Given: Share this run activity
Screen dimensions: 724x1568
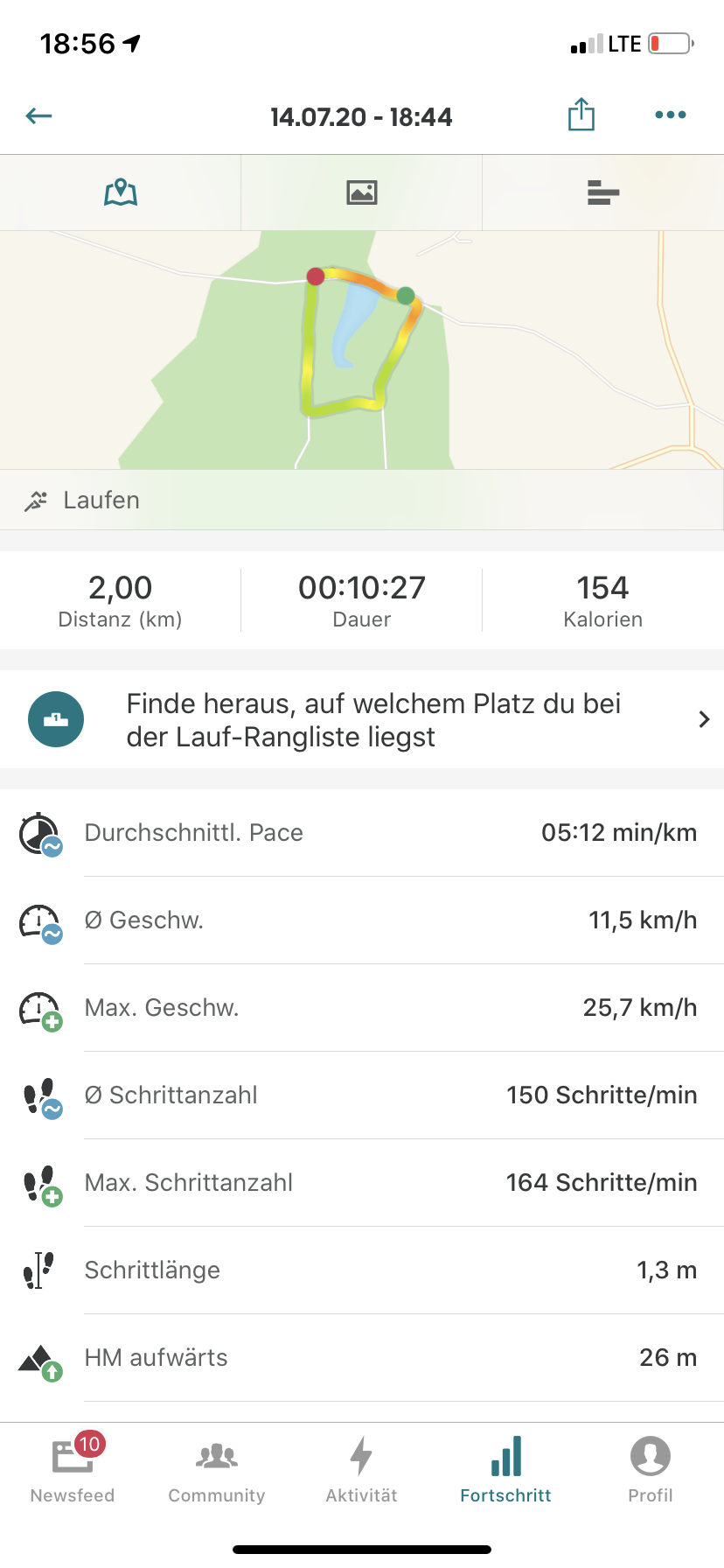Looking at the screenshot, I should coord(581,115).
